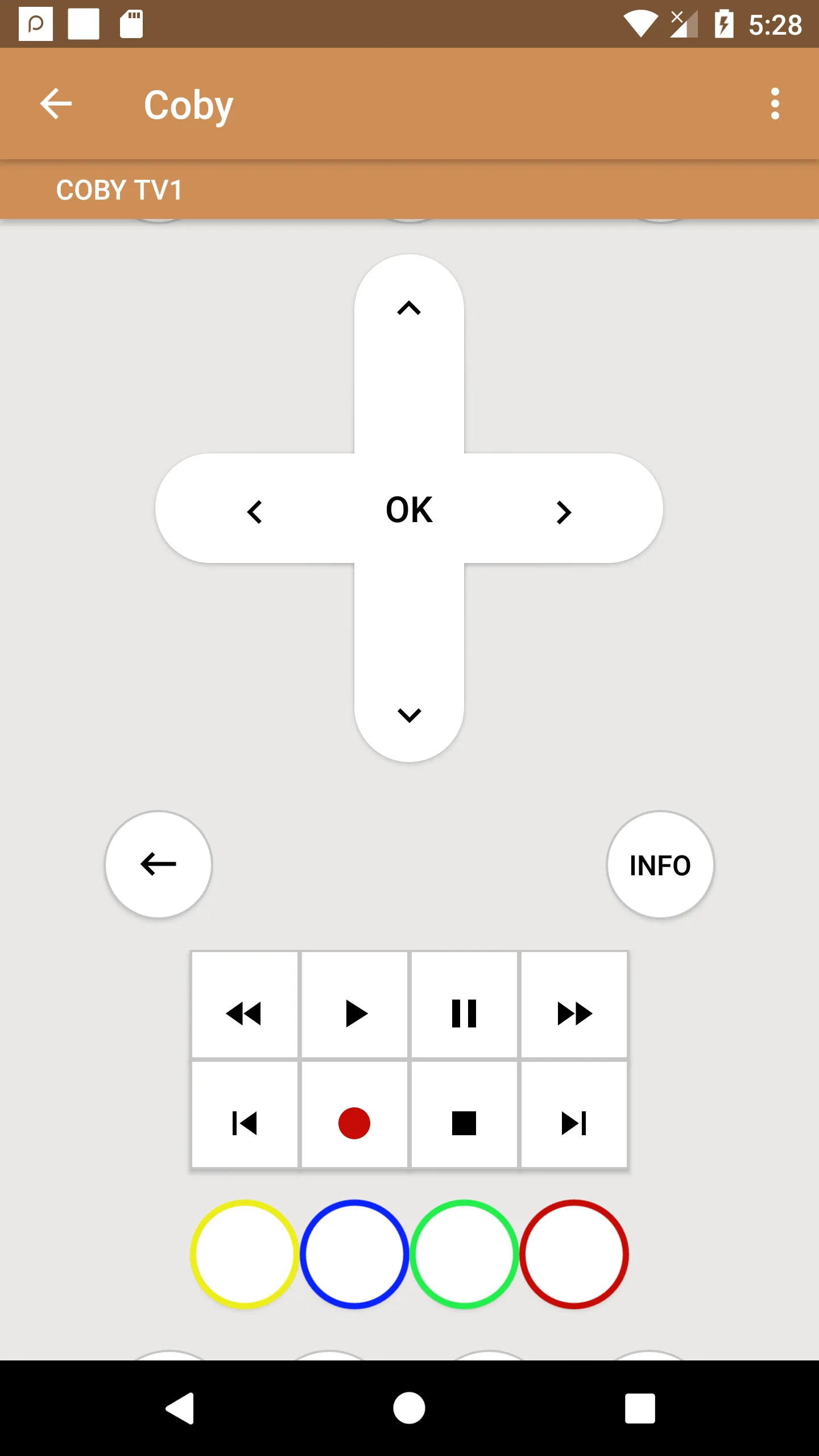Pause the playback
The image size is (819, 1456).
click(x=464, y=1014)
